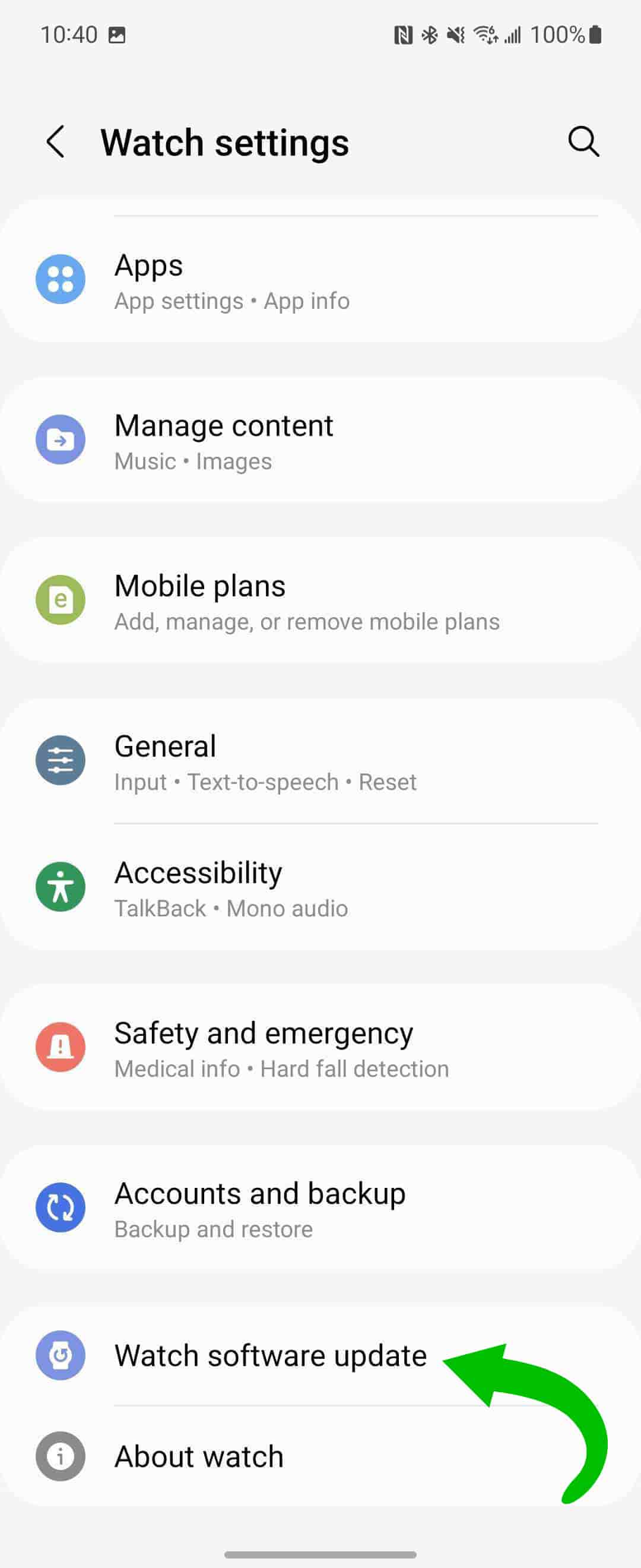
Task: Open the search magnifier
Action: coord(583,142)
